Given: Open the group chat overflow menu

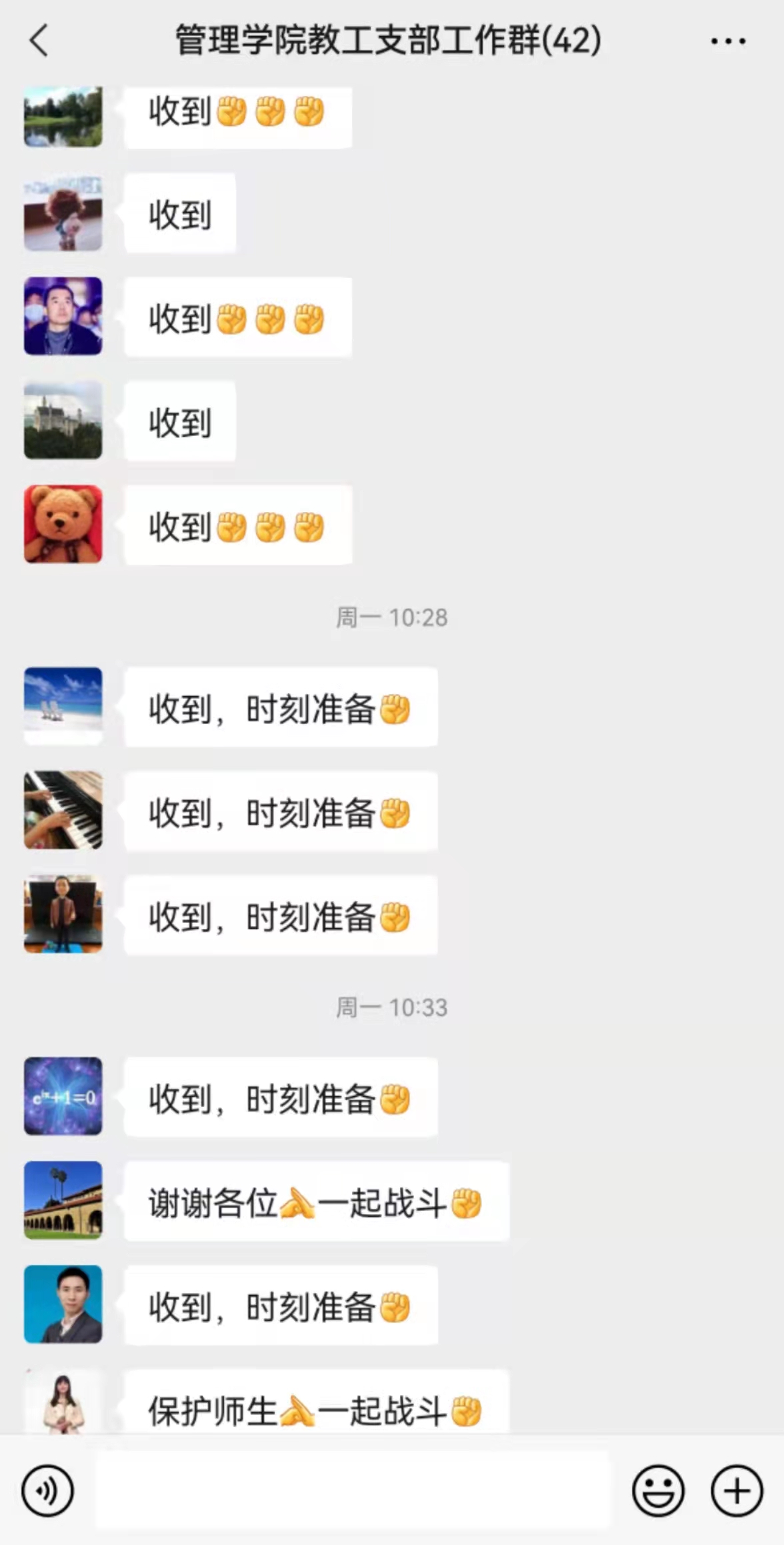Looking at the screenshot, I should pos(728,41).
